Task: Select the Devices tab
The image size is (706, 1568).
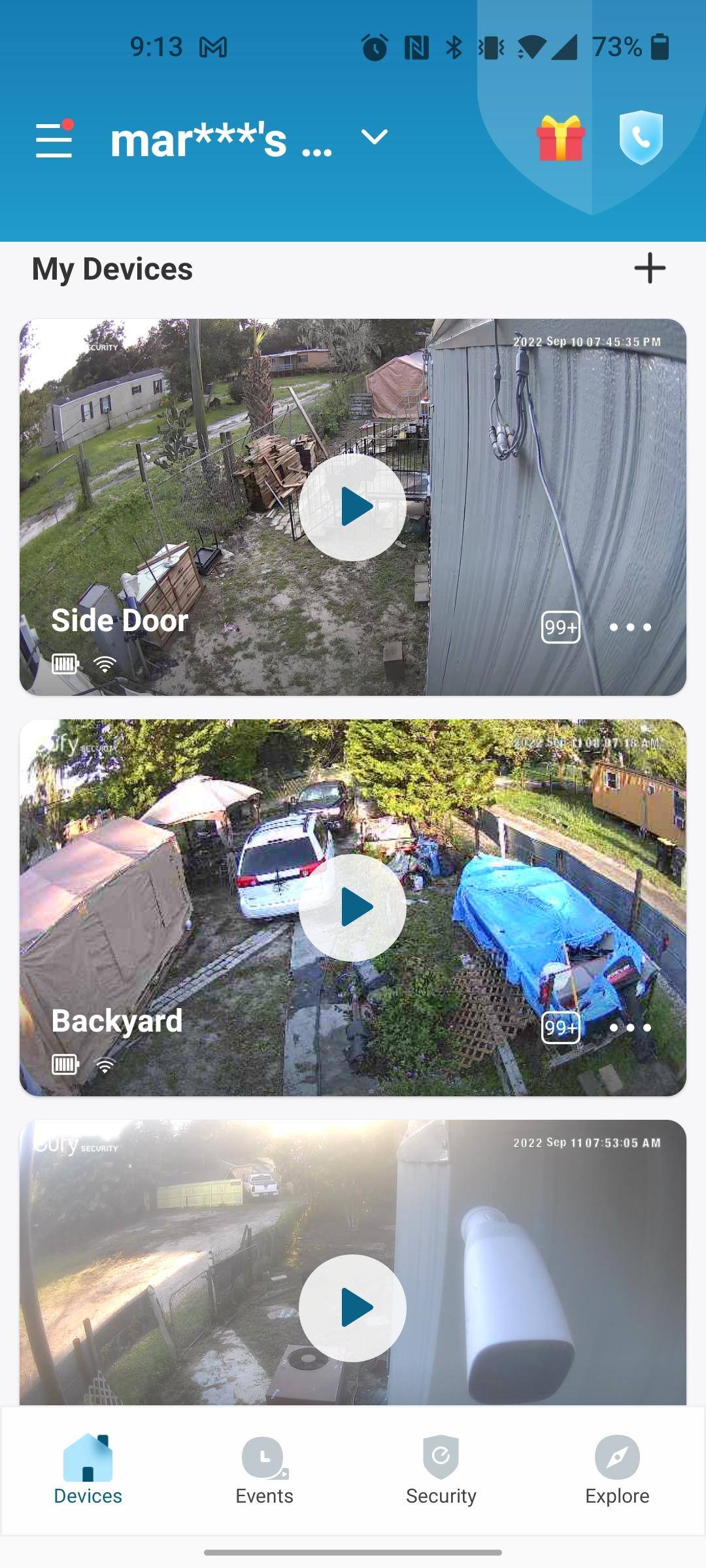Action: [88, 1470]
